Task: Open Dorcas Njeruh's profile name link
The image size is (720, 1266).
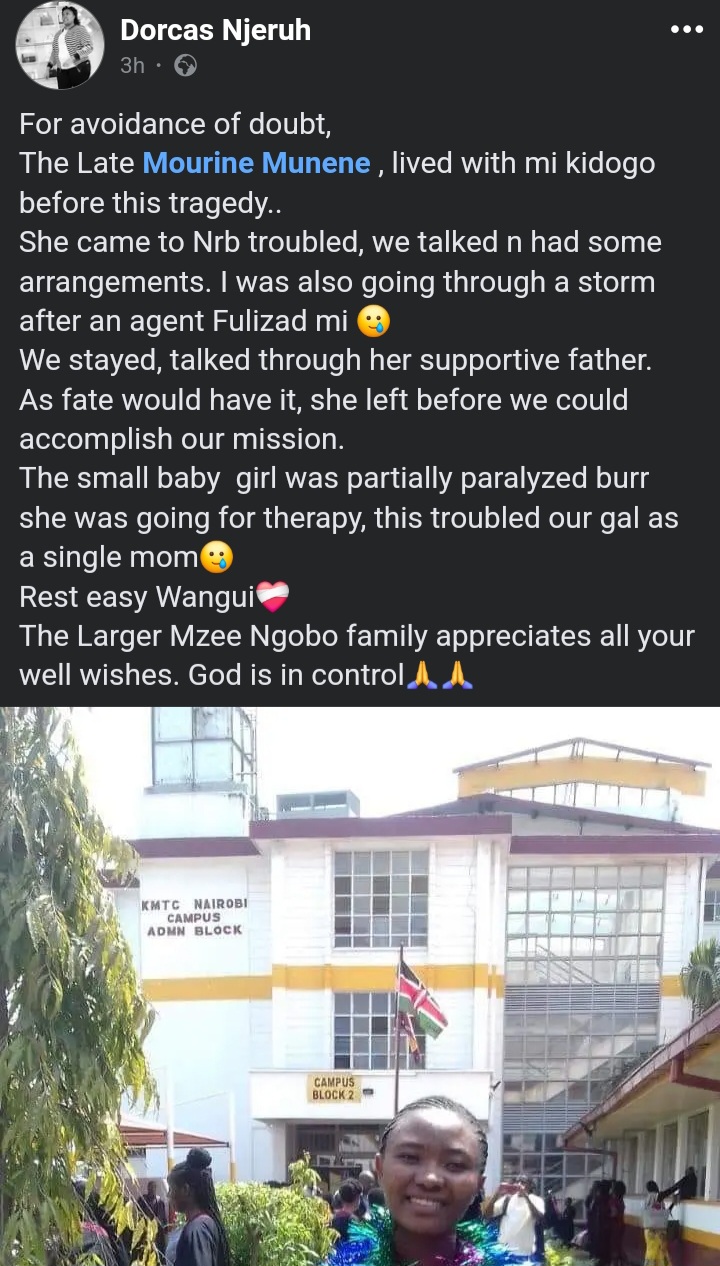Action: pyautogui.click(x=215, y=31)
